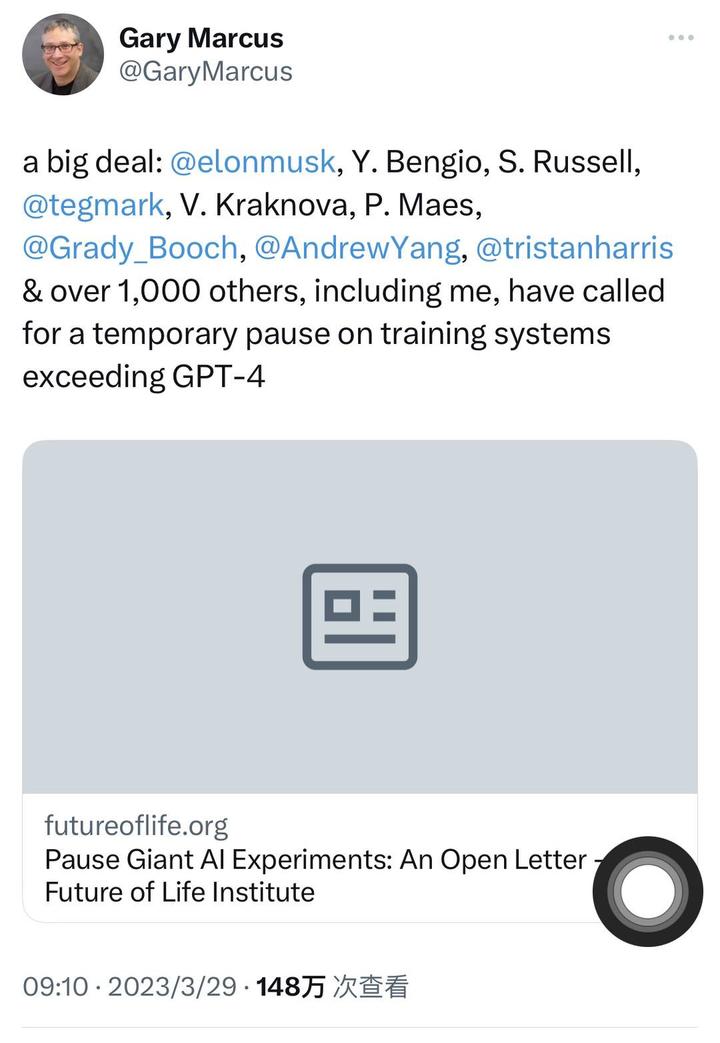Go to the @tristanharris mention

[574, 248]
